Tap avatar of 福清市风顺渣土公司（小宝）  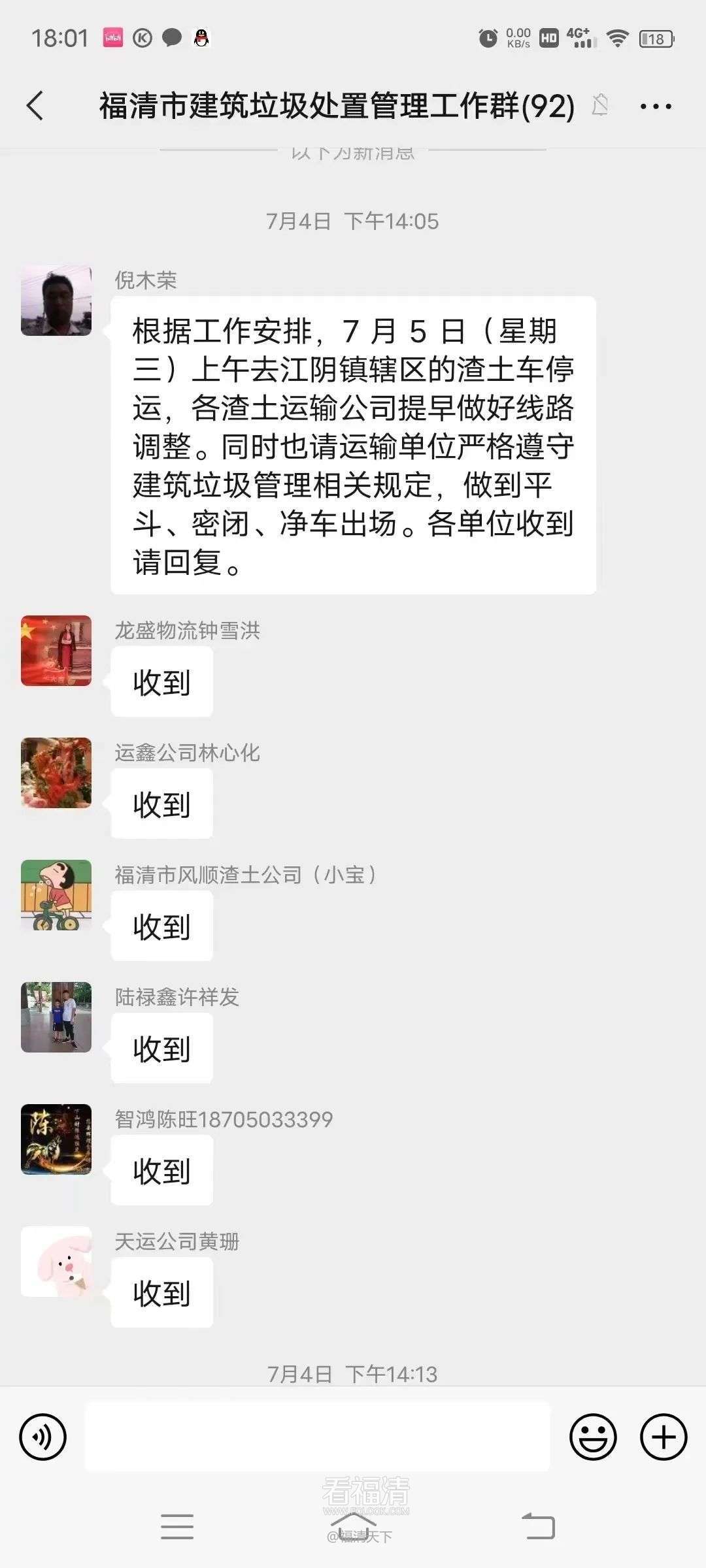coord(56,895)
